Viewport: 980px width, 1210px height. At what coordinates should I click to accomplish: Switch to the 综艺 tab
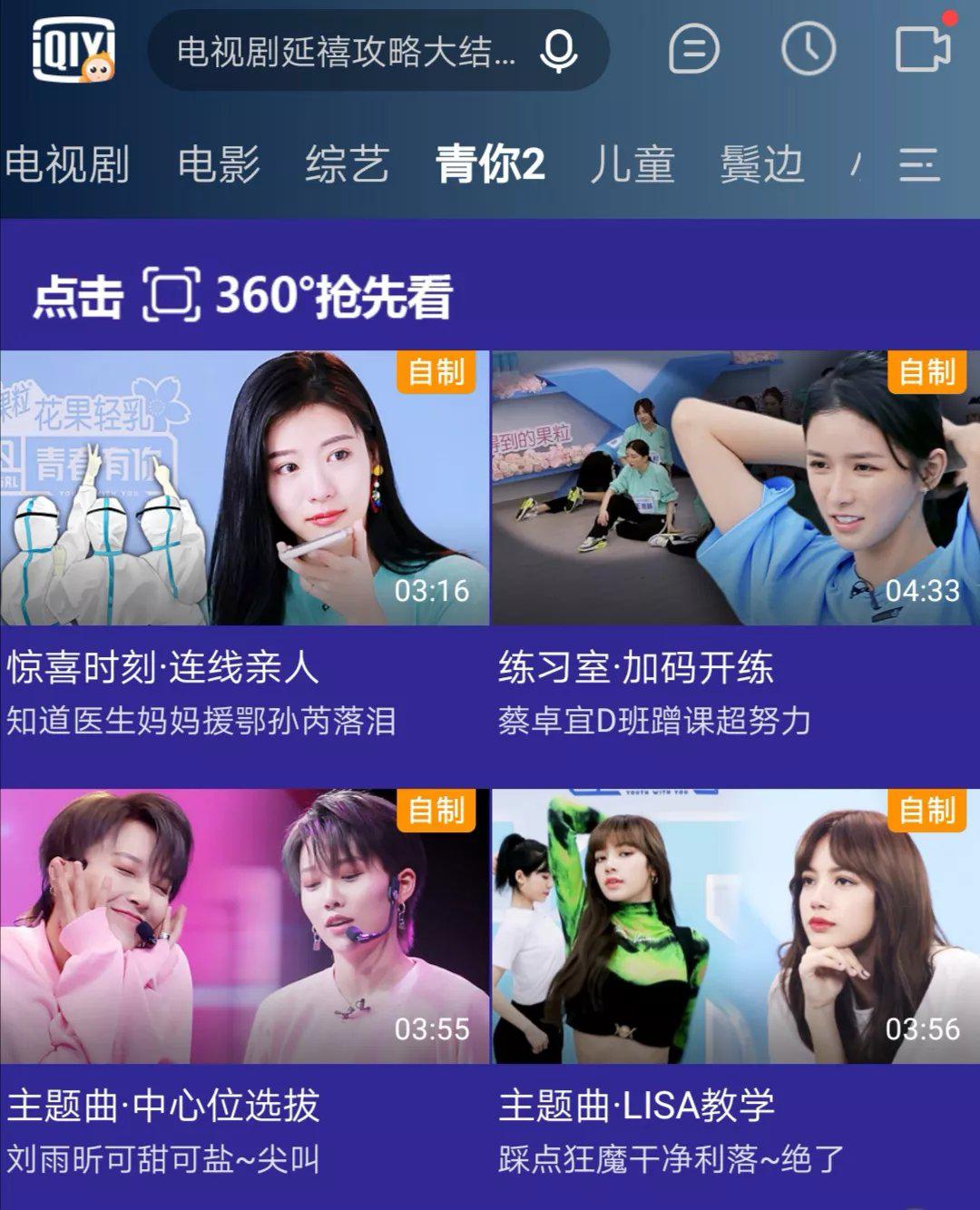[x=347, y=165]
